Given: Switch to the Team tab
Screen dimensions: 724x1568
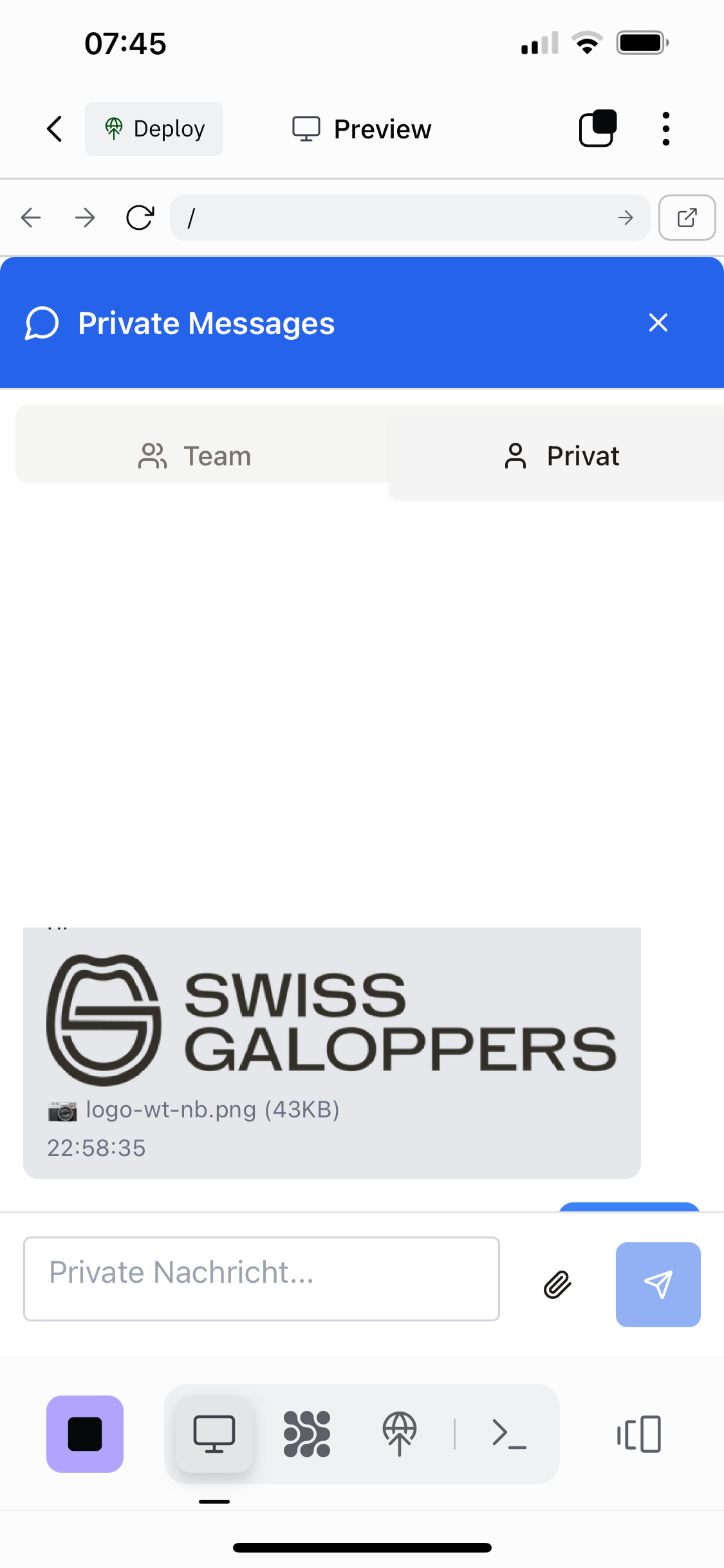Looking at the screenshot, I should pyautogui.click(x=196, y=456).
